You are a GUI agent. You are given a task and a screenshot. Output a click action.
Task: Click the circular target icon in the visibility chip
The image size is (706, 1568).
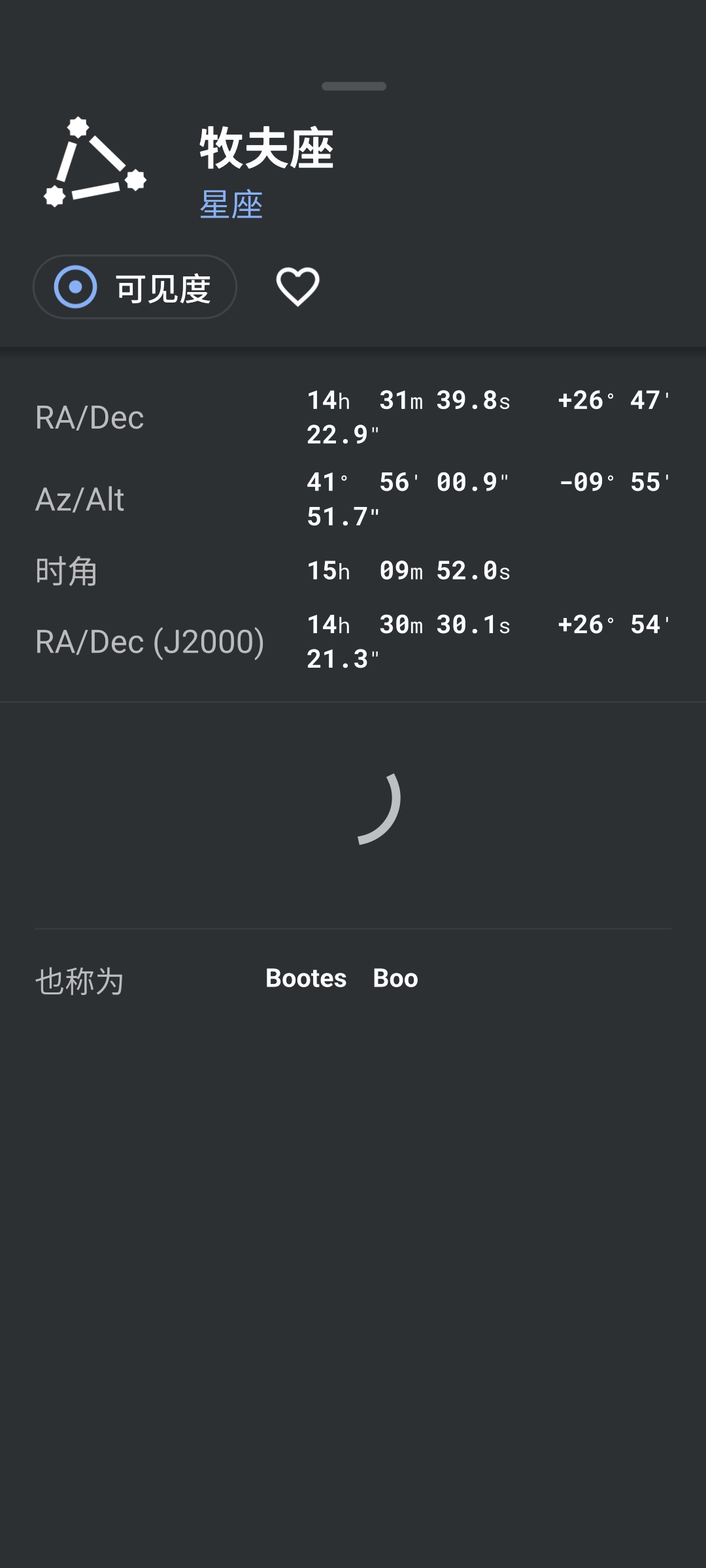coord(74,286)
